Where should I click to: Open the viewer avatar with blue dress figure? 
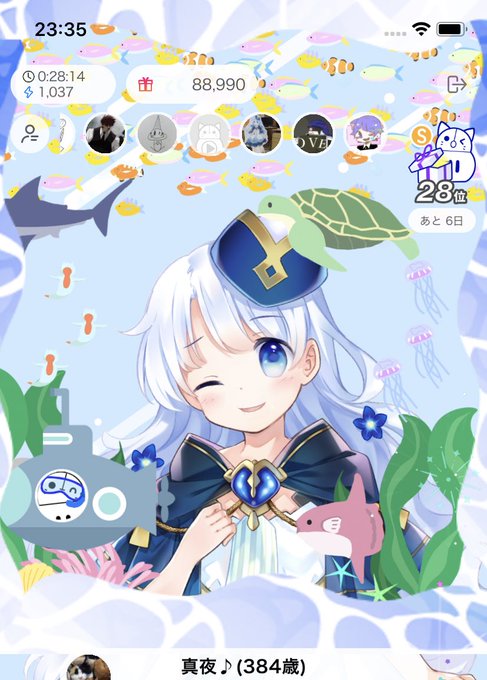(x=261, y=134)
